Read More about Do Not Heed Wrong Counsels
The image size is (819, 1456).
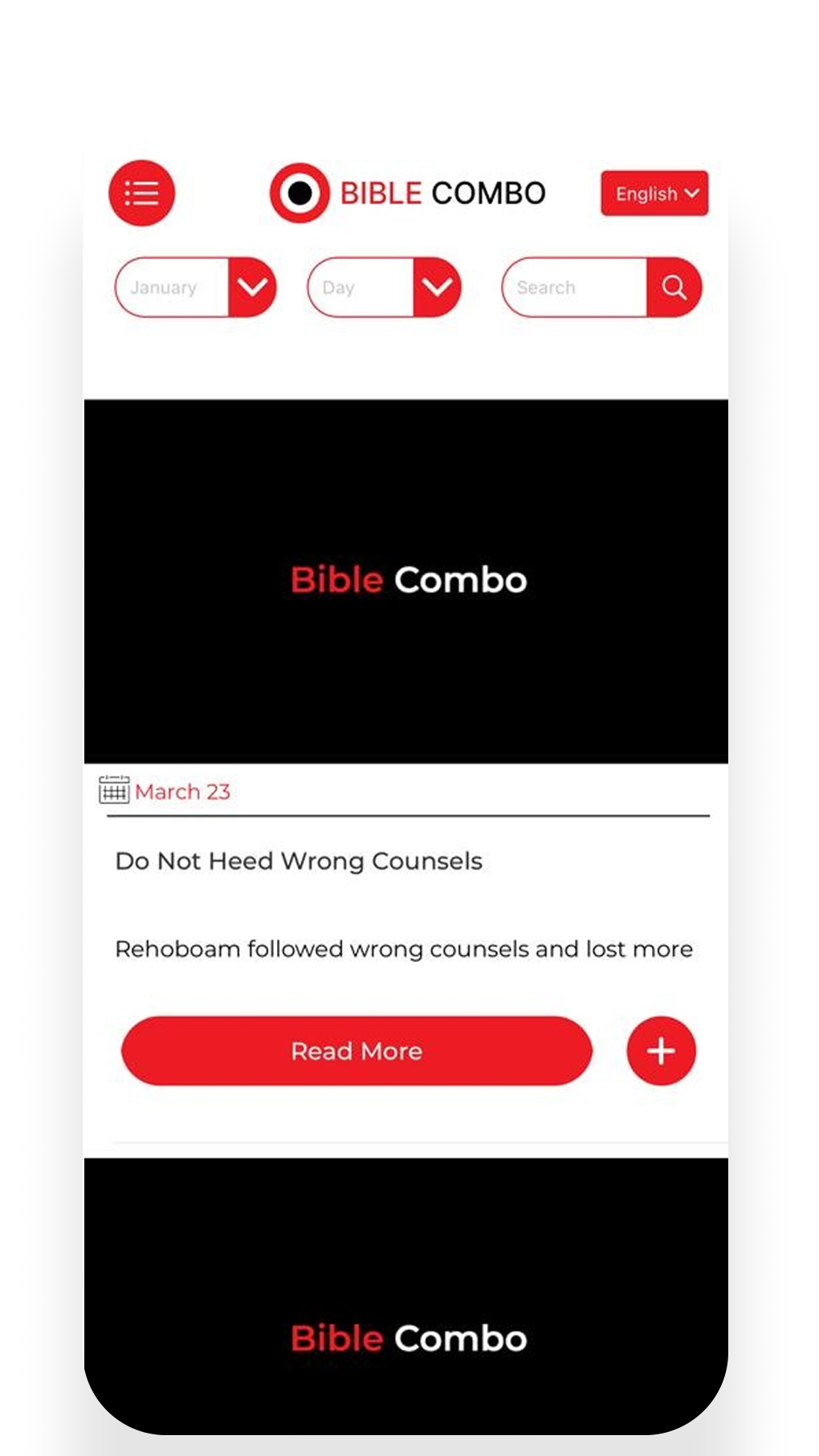coord(357,1051)
